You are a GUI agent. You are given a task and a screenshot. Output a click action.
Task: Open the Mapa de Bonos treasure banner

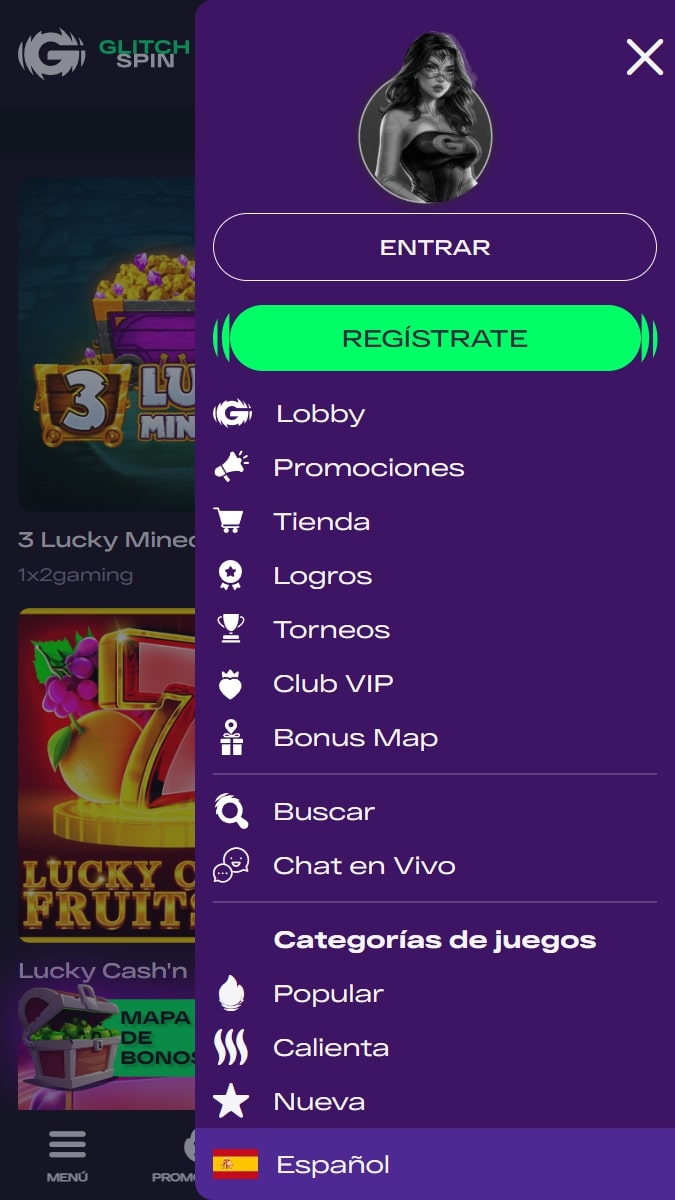106,1042
